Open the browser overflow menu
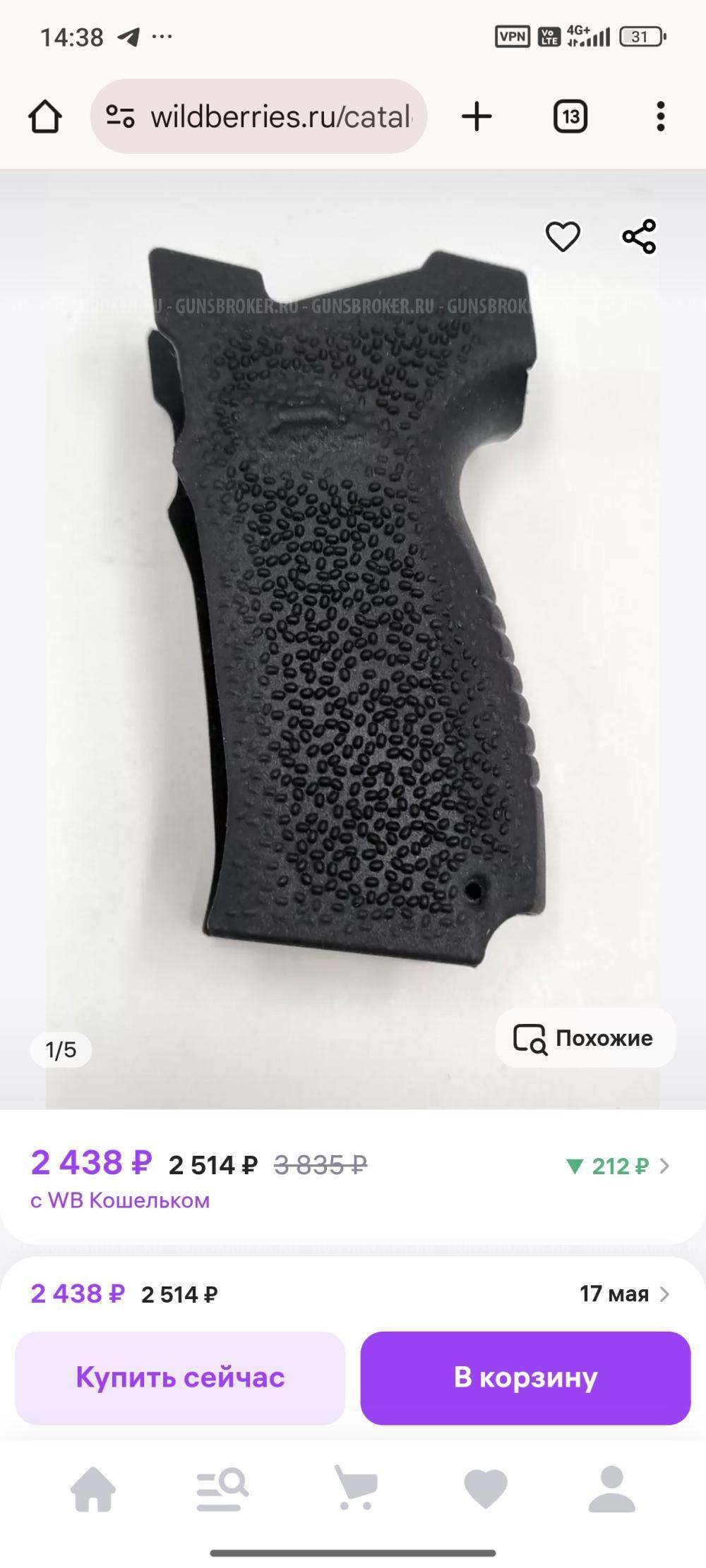 point(660,116)
